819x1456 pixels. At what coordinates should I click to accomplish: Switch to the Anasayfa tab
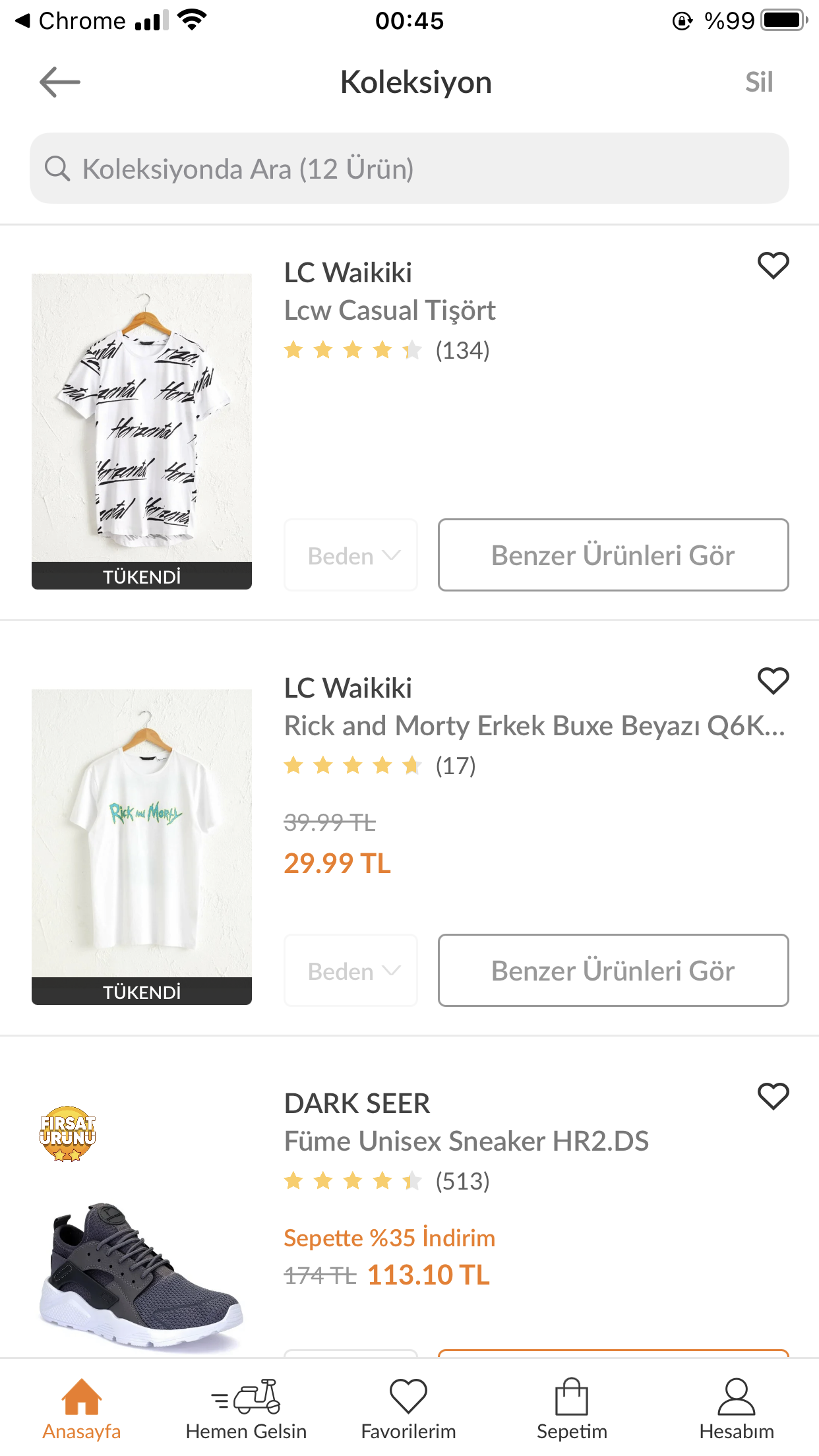point(82,1409)
